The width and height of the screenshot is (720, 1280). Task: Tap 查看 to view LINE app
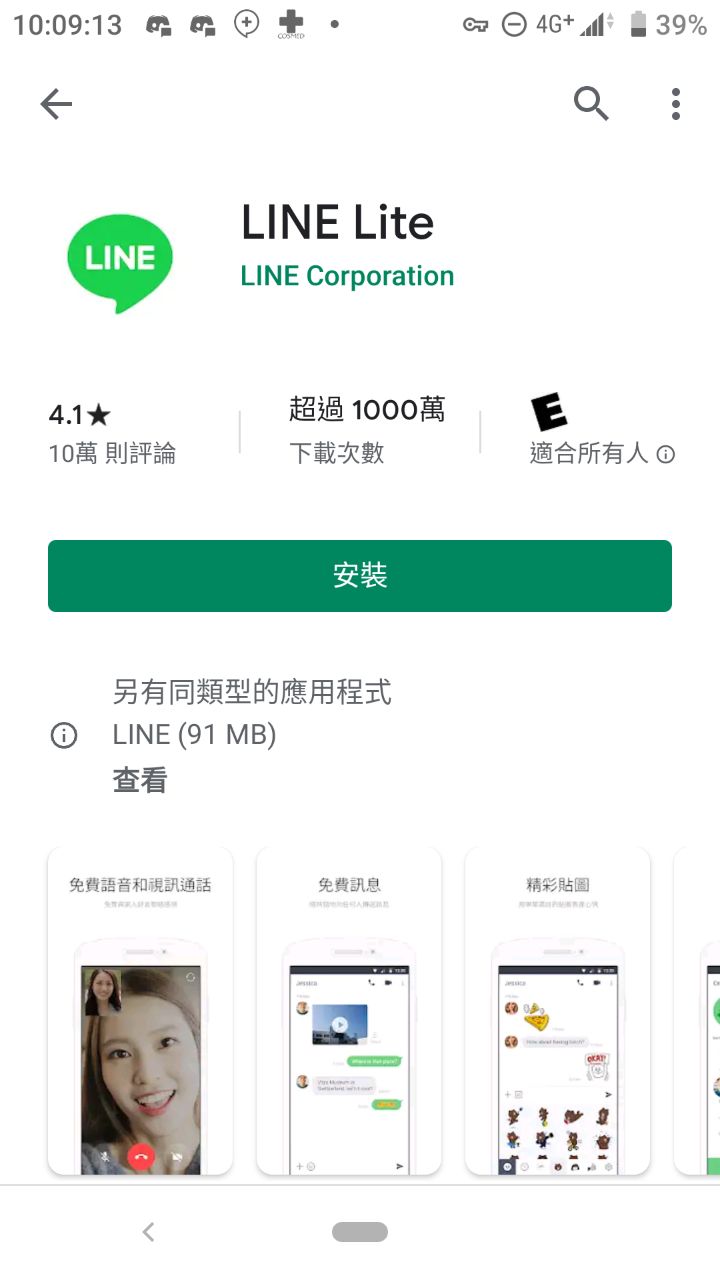pyautogui.click(x=140, y=780)
